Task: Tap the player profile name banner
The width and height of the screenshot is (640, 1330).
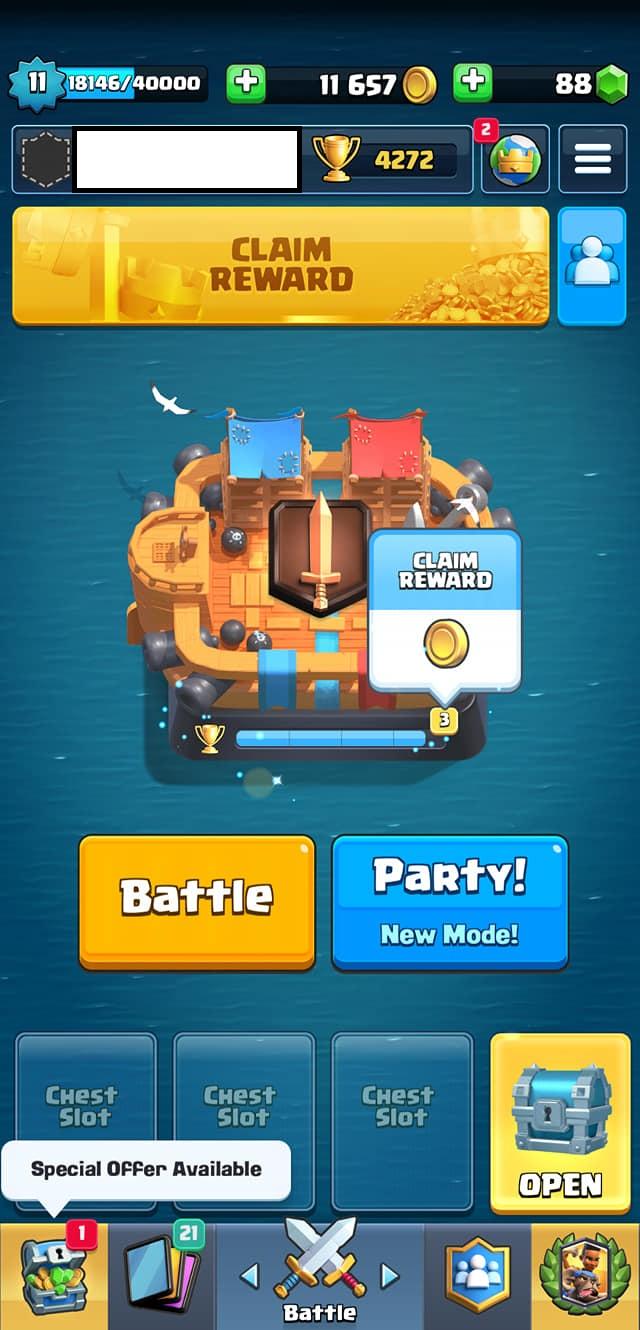Action: pyautogui.click(x=187, y=159)
